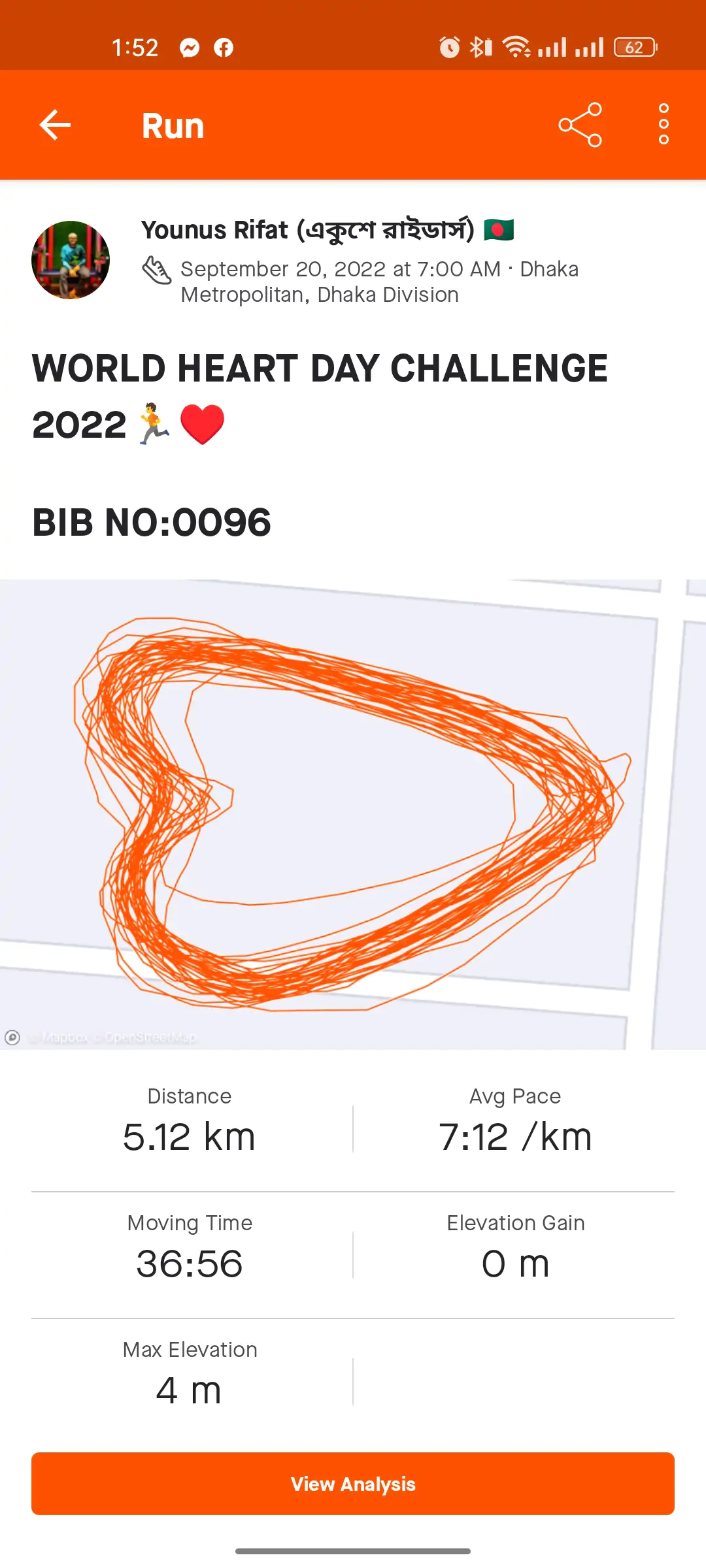Open Younus Rifat's profile picture
The height and width of the screenshot is (1568, 706).
(x=71, y=260)
